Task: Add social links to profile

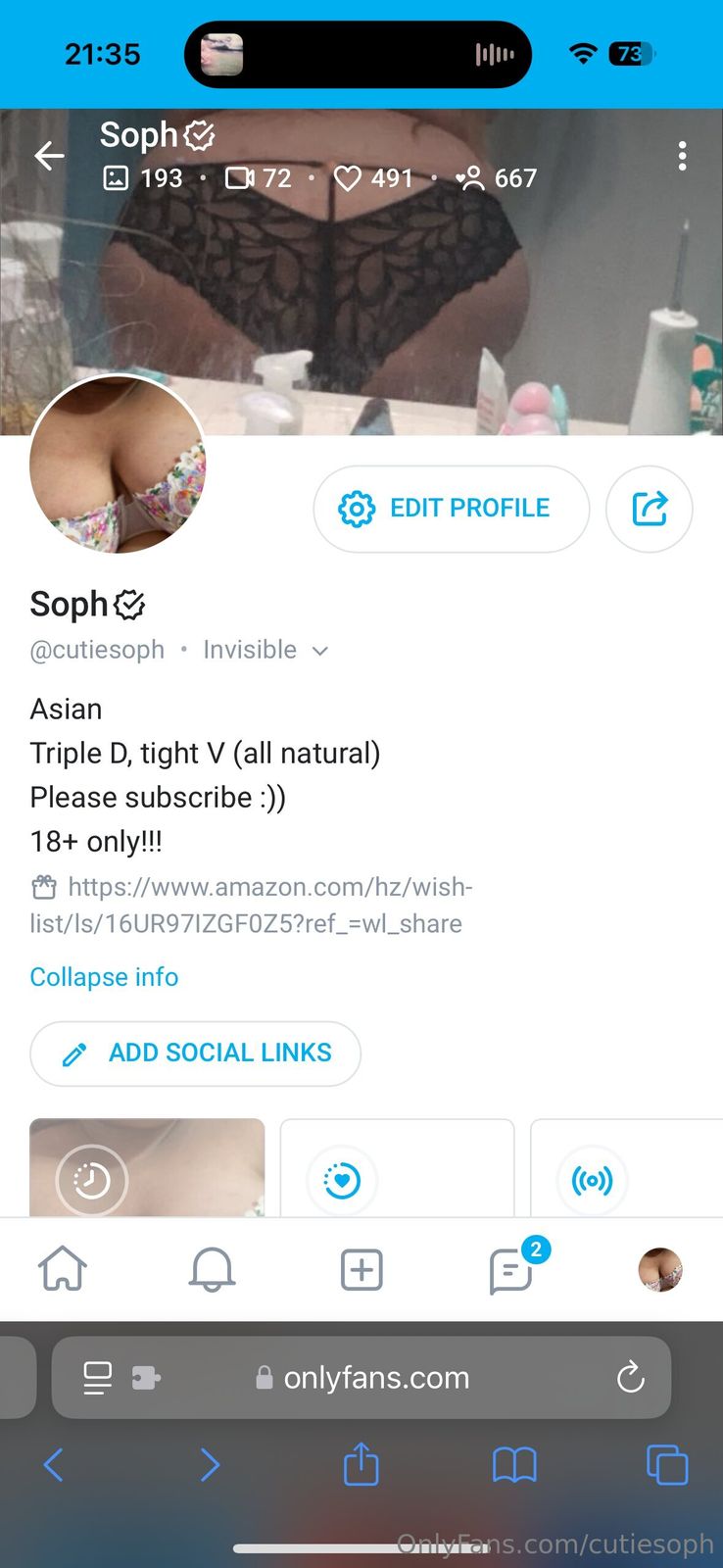Action: coord(195,1053)
